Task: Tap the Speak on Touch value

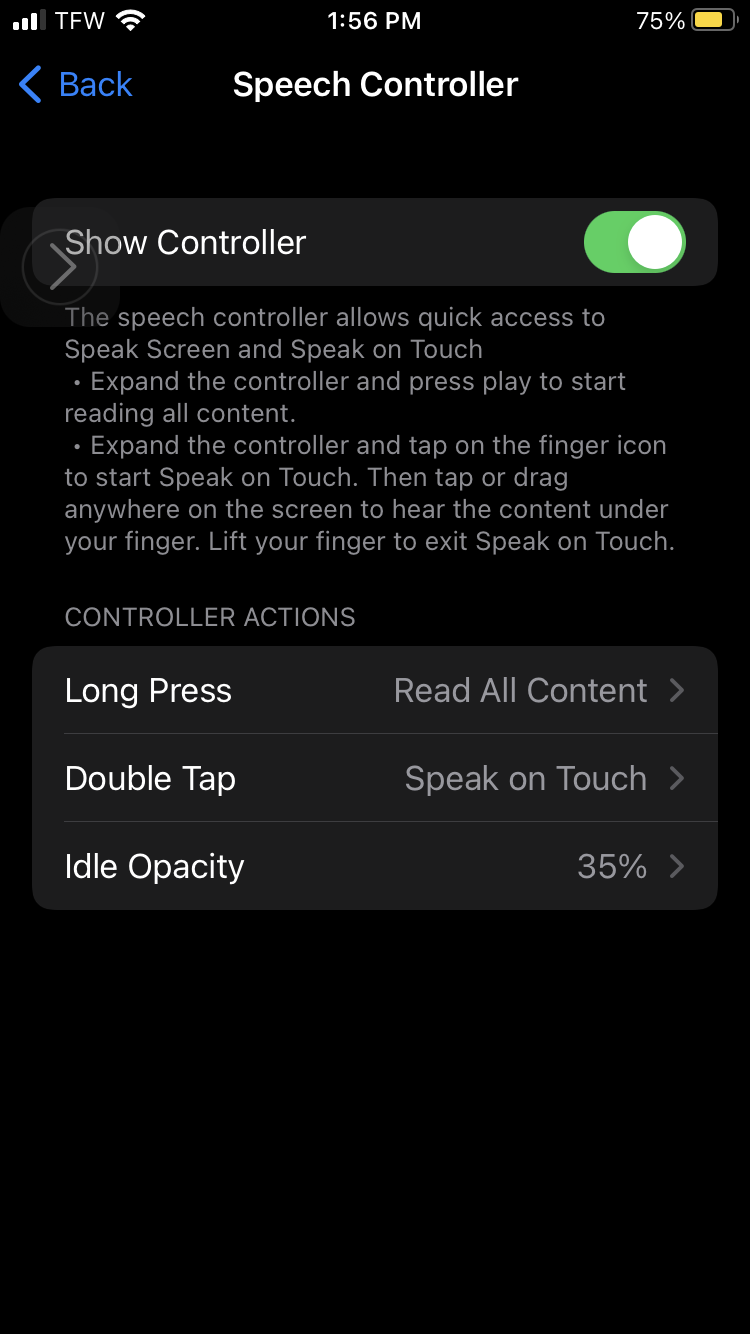Action: tap(526, 778)
